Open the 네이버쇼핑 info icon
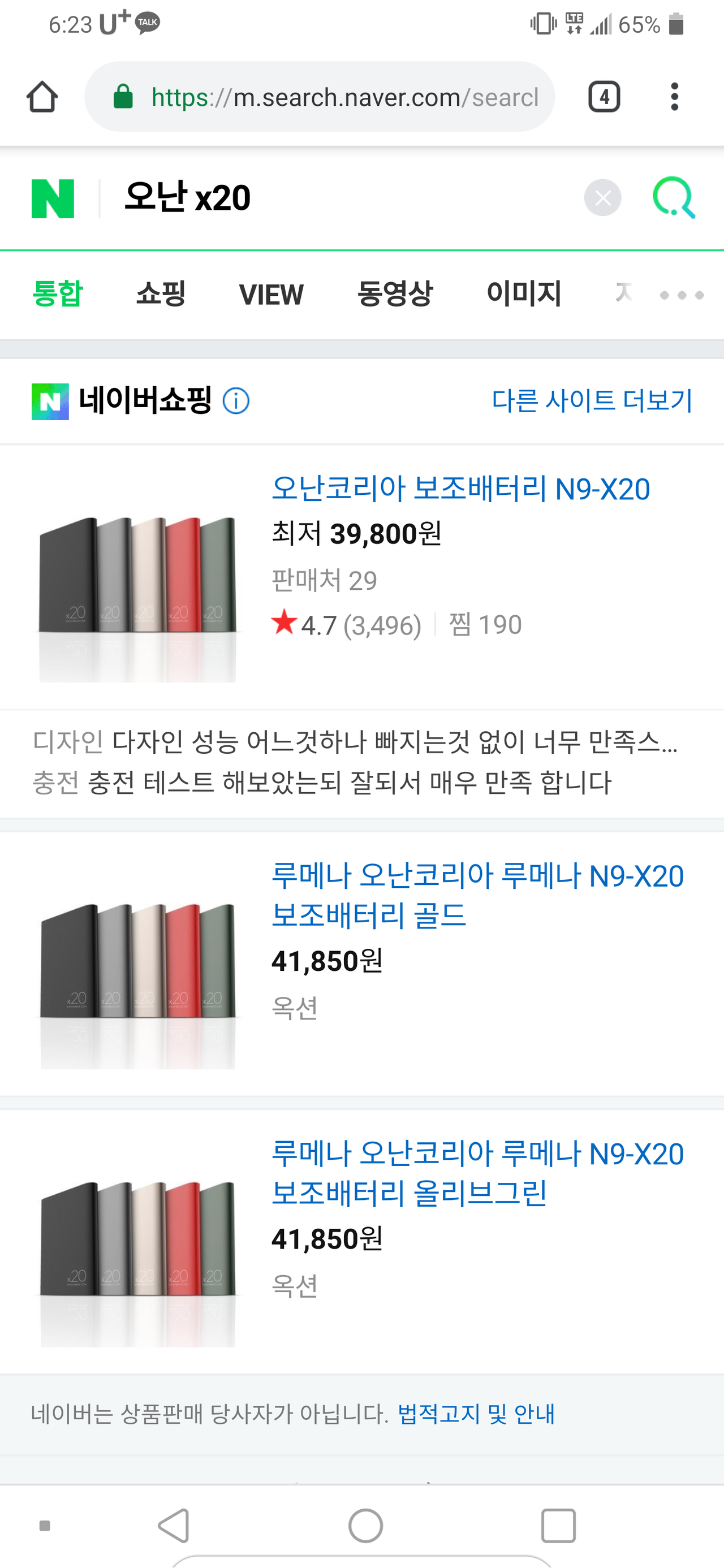Image resolution: width=724 pixels, height=1568 pixels. (x=236, y=401)
